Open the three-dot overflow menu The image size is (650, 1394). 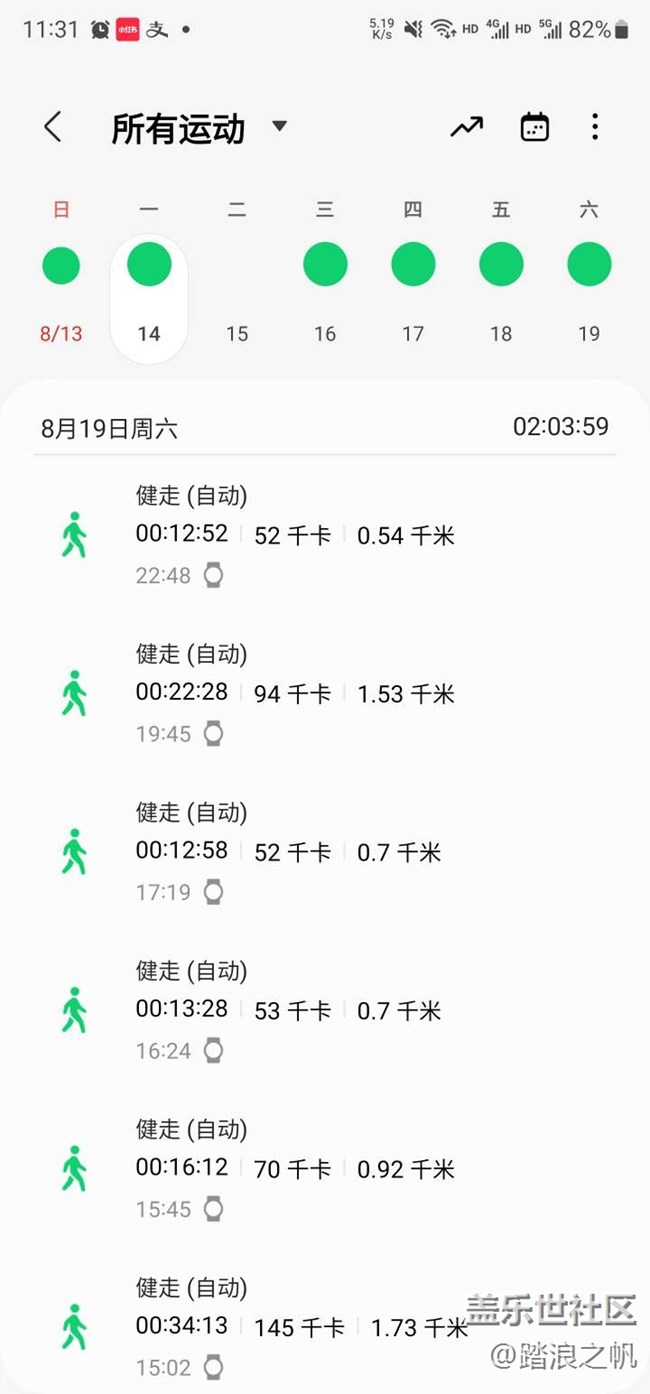(x=595, y=127)
